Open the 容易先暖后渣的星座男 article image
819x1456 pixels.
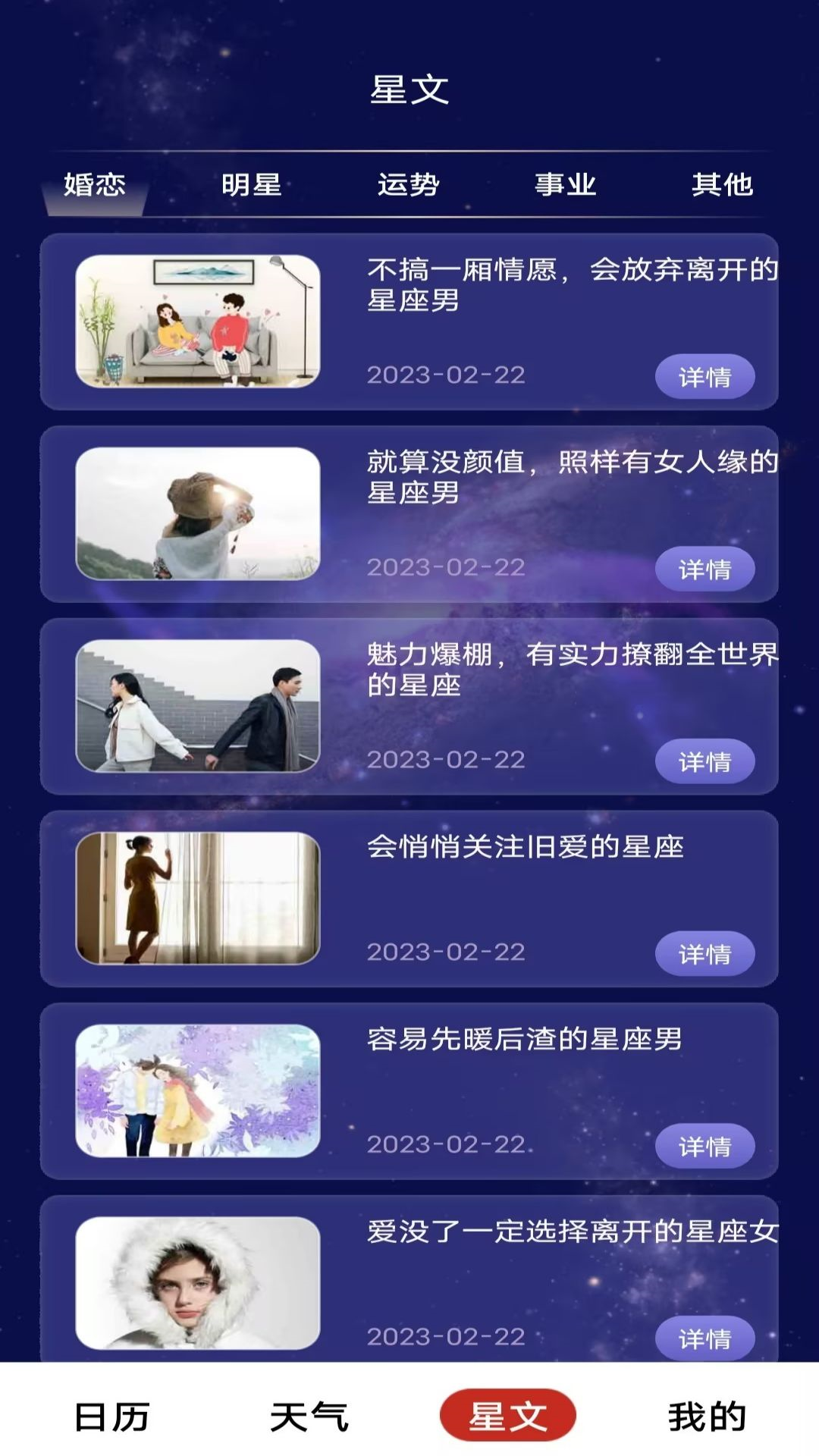(198, 1090)
